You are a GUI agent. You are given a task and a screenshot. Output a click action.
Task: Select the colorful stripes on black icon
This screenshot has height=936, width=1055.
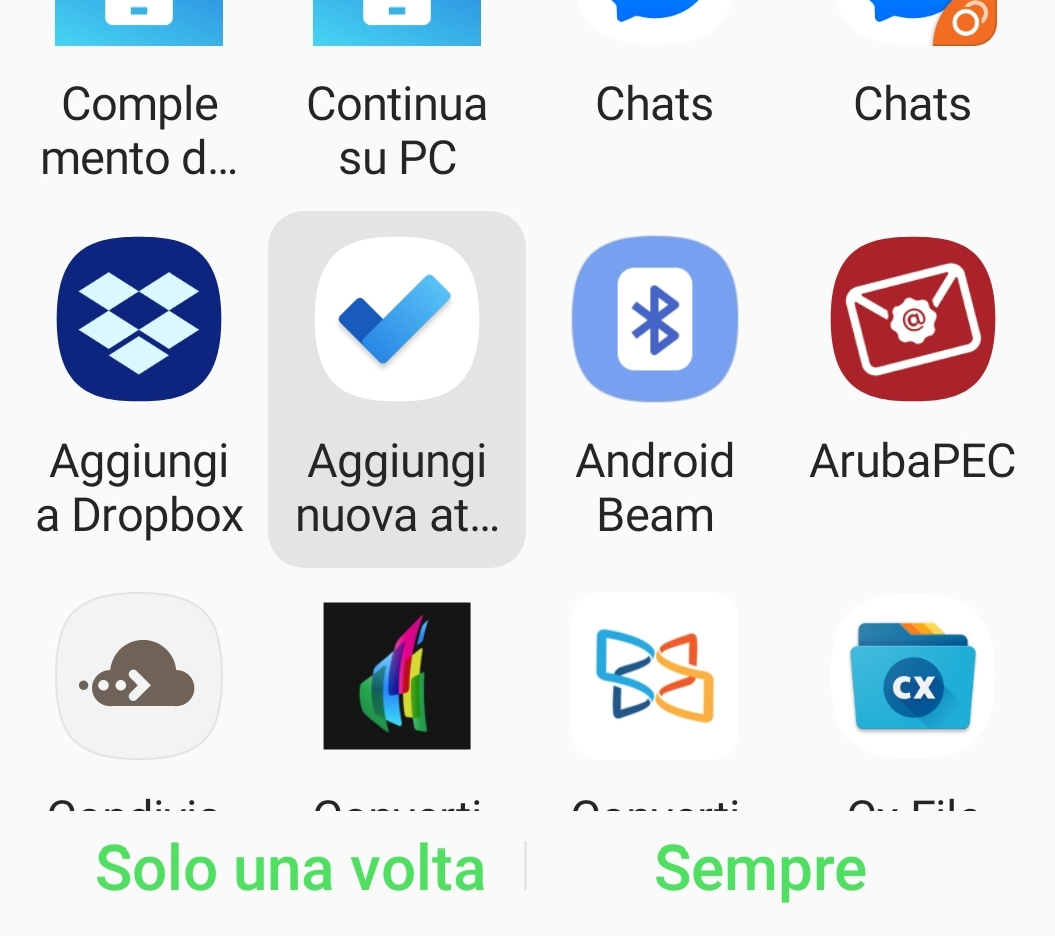397,677
